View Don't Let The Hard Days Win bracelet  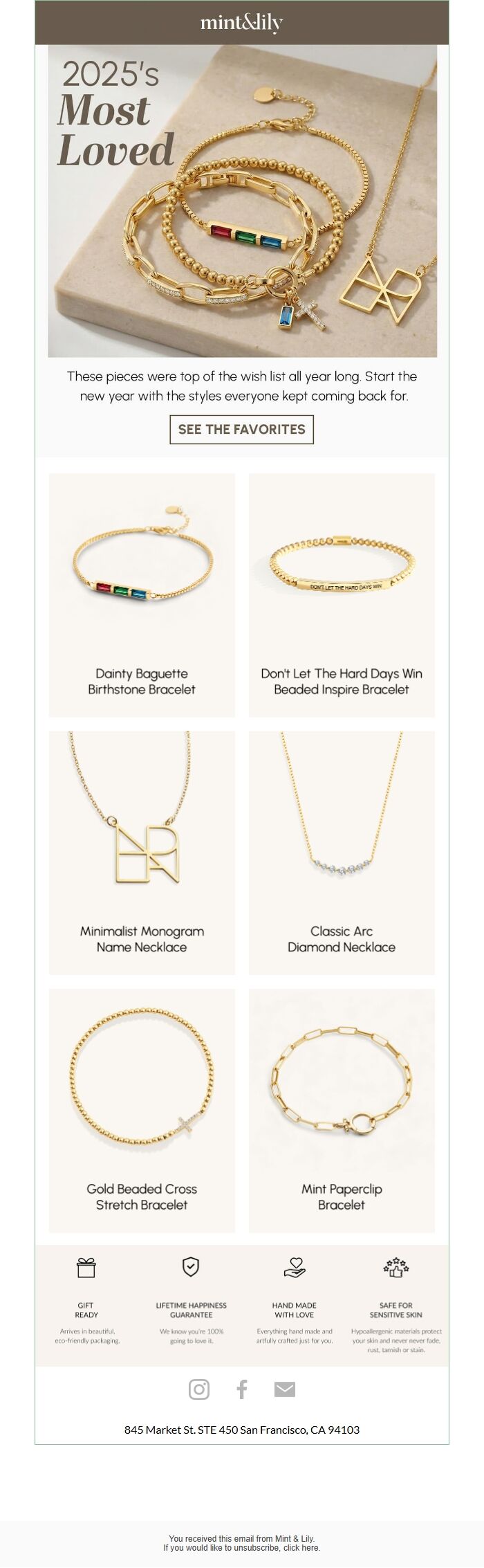point(342,595)
